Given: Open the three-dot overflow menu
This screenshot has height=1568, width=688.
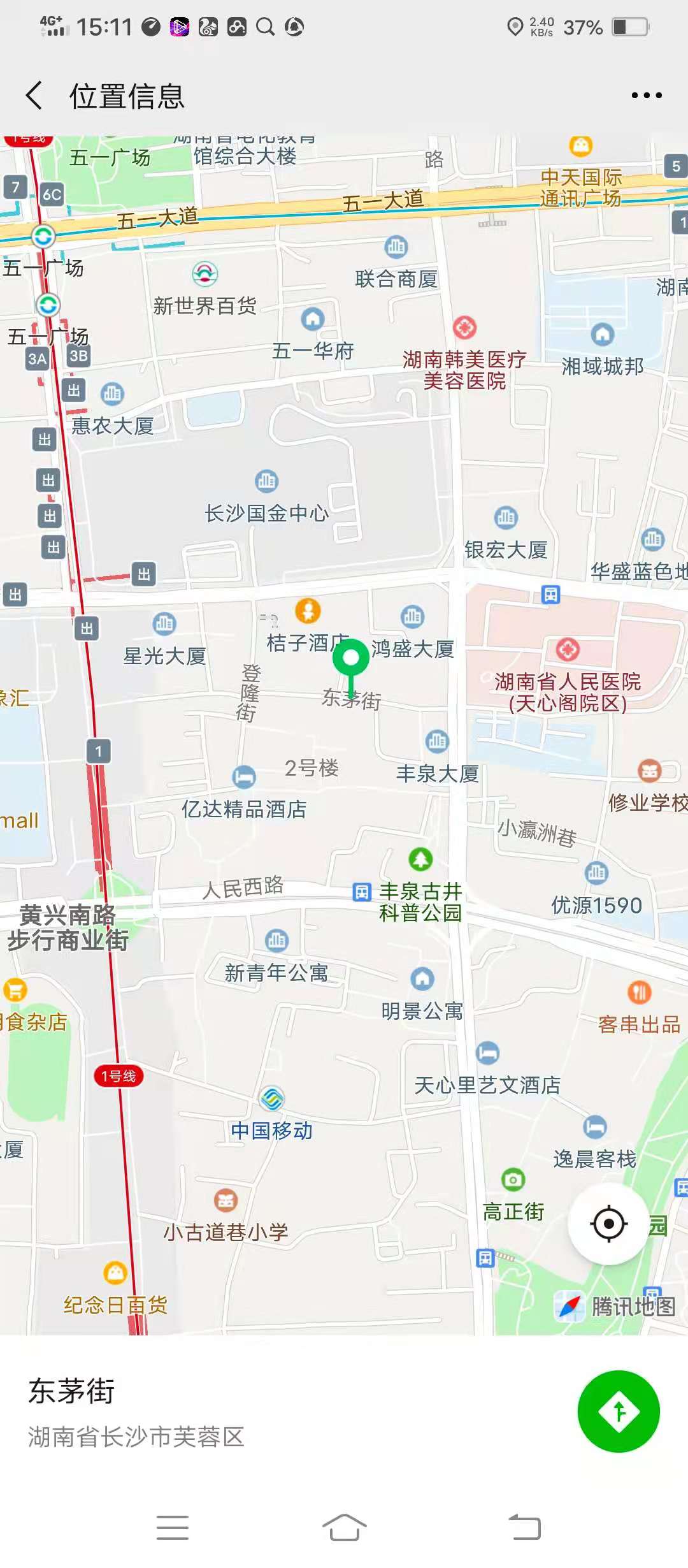Looking at the screenshot, I should pyautogui.click(x=646, y=96).
